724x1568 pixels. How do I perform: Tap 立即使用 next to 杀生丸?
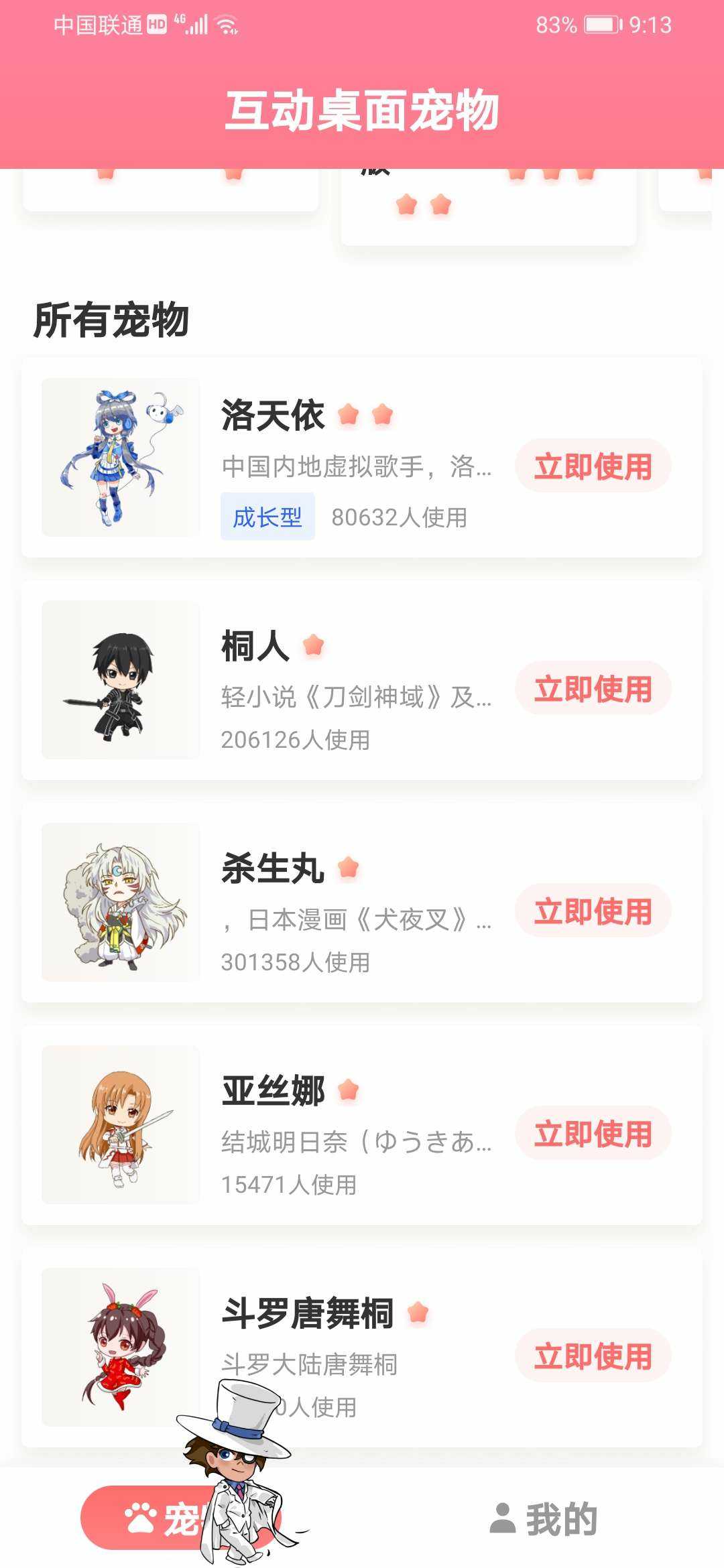593,911
